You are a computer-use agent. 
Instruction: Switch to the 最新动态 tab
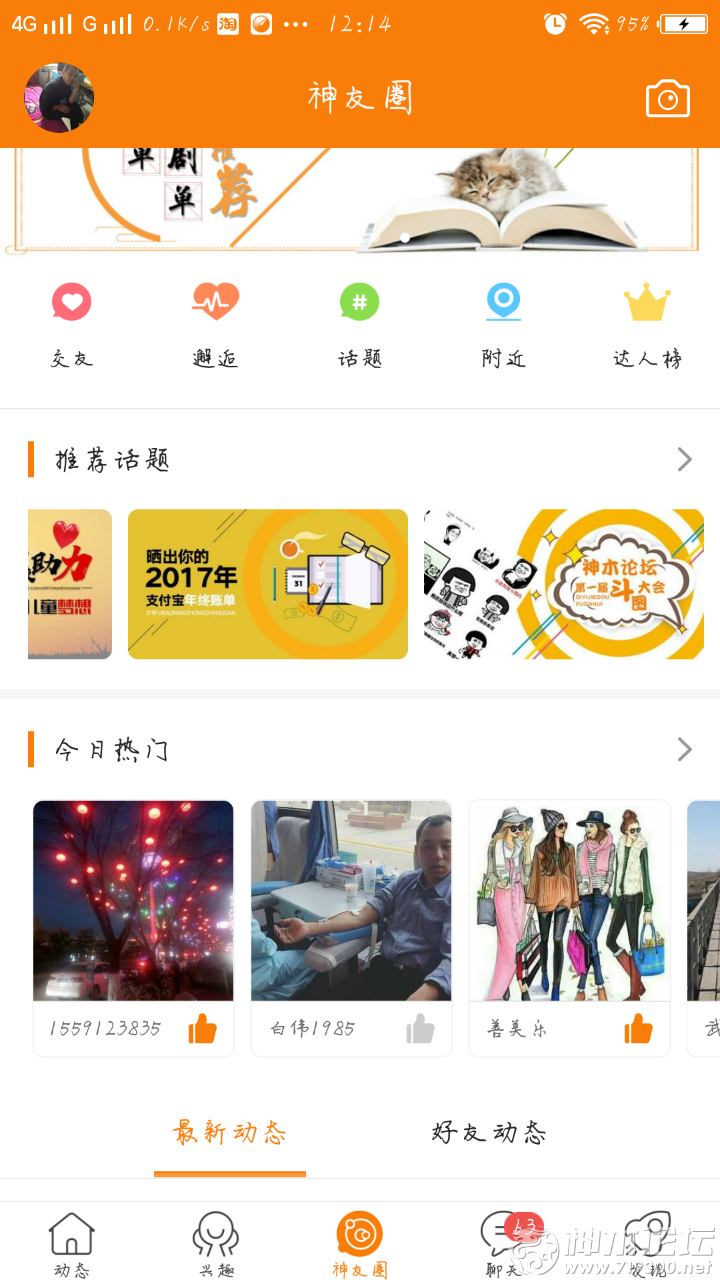coord(230,1133)
